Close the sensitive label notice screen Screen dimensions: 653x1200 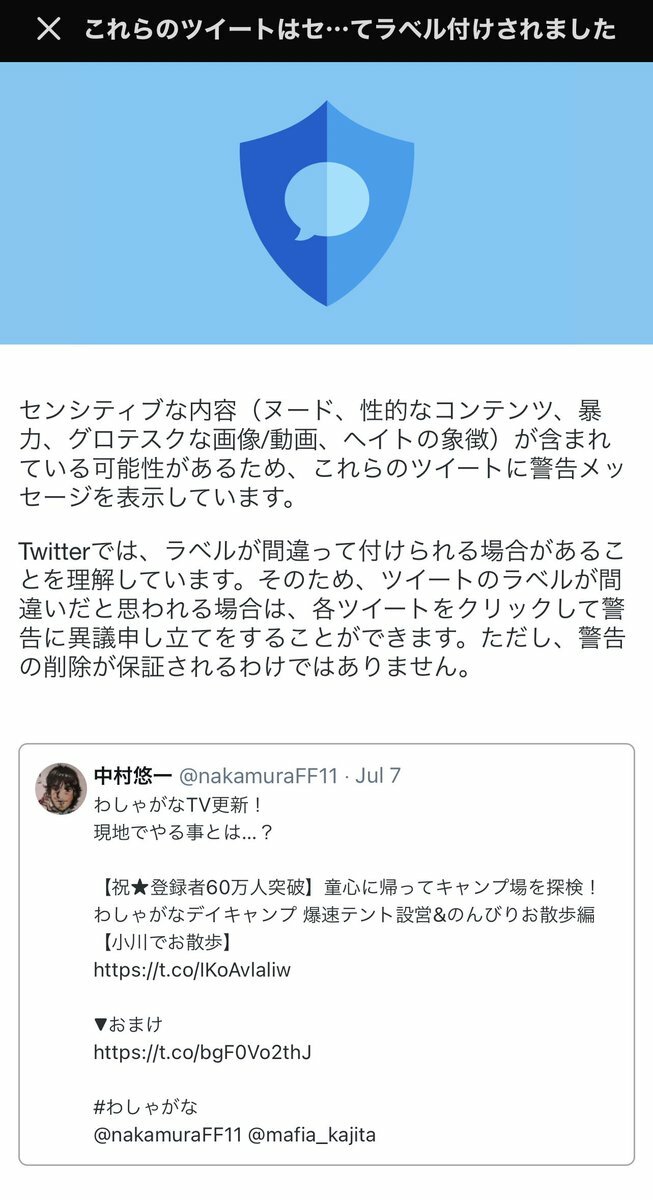click(48, 29)
